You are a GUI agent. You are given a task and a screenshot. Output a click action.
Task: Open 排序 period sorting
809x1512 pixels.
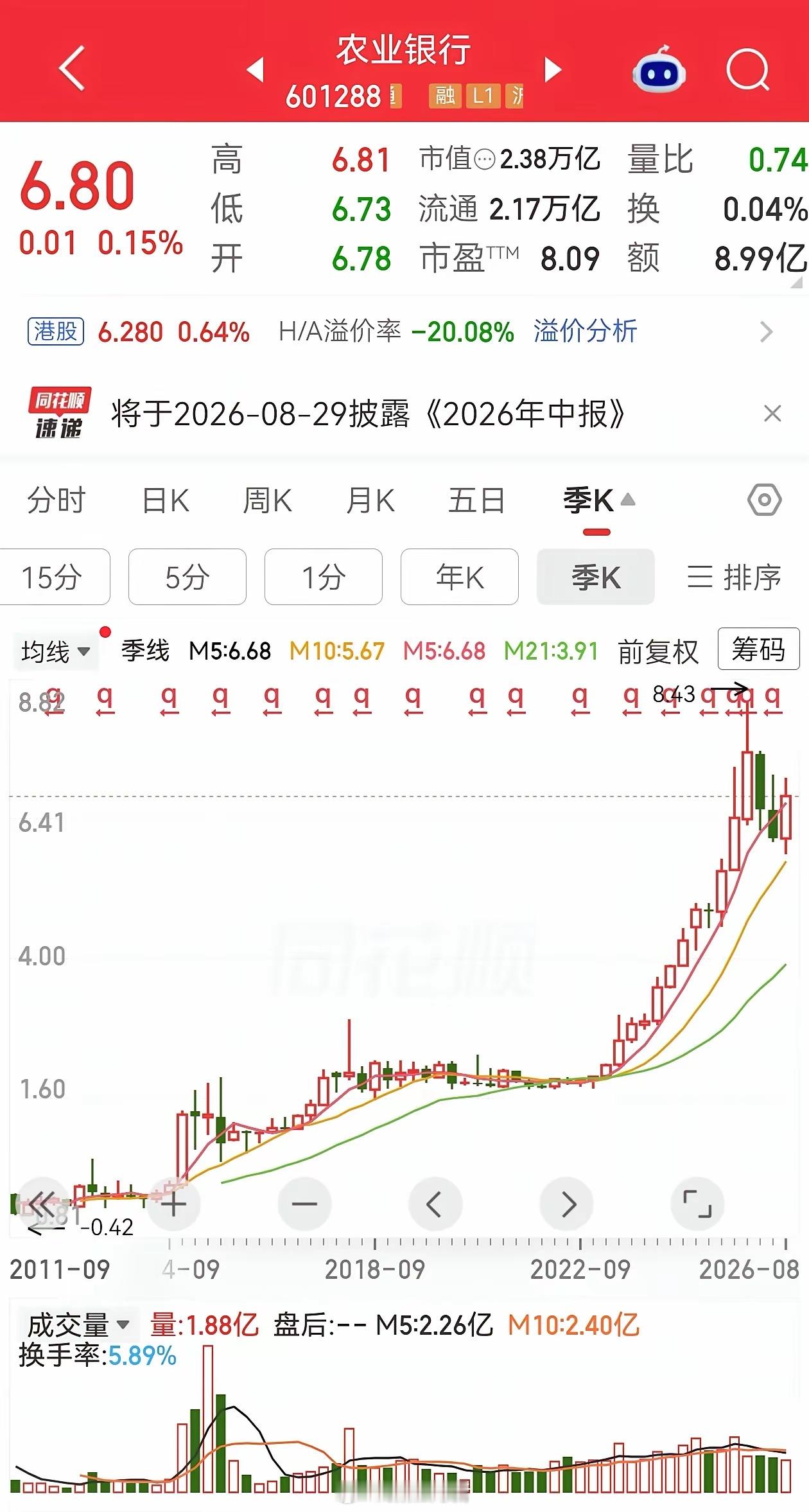tap(735, 577)
